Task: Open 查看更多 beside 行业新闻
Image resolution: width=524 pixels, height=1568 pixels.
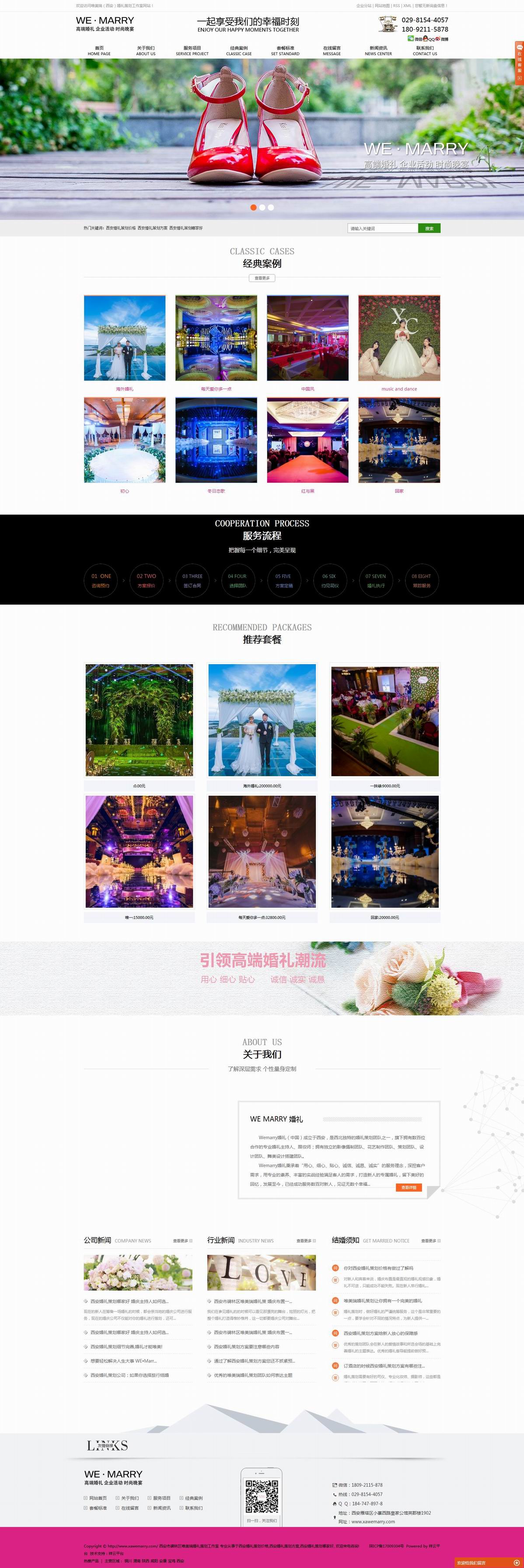Action: coord(305,1240)
